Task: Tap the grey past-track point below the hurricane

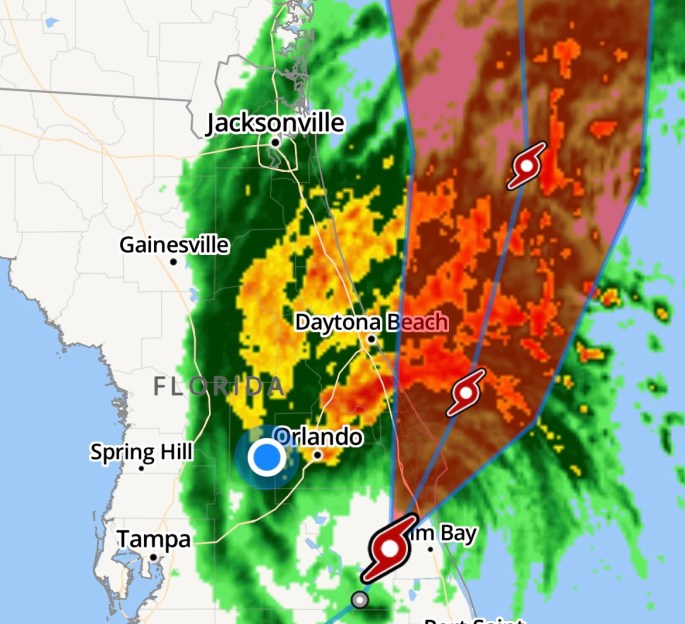Action: tap(360, 600)
